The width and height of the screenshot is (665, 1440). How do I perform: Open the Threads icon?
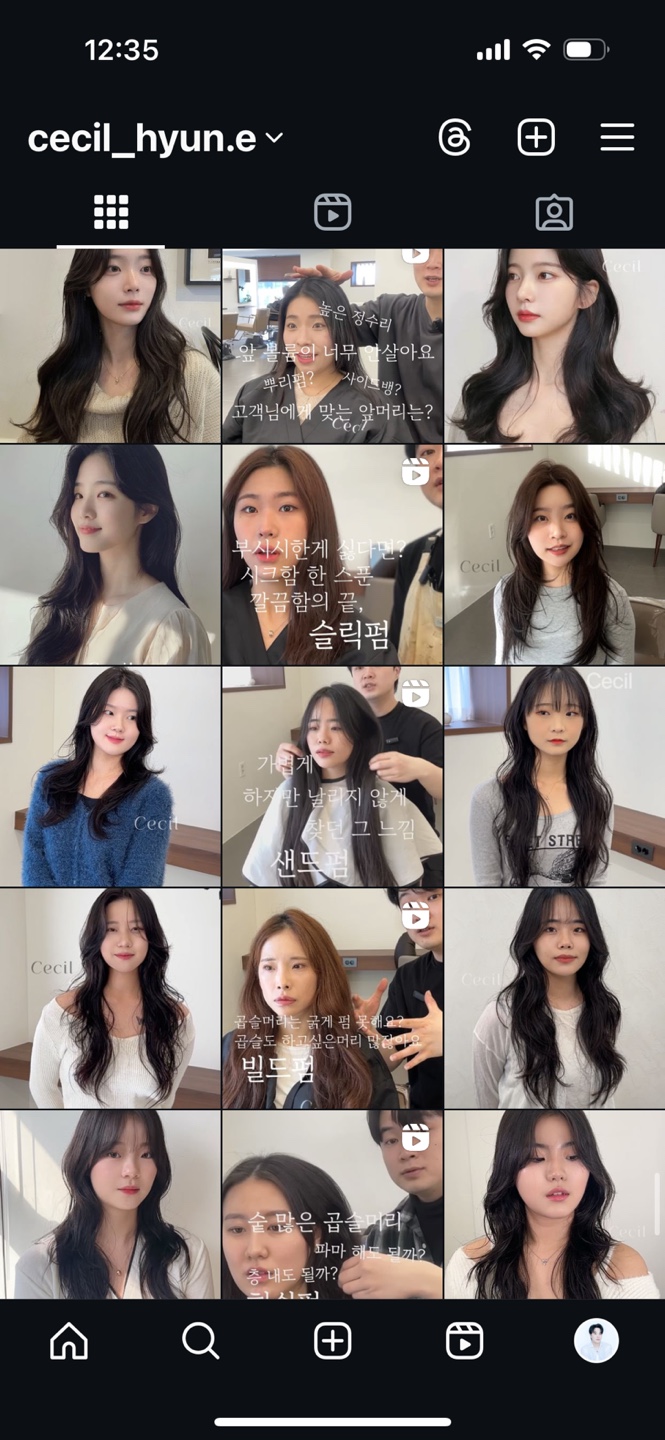(x=455, y=138)
